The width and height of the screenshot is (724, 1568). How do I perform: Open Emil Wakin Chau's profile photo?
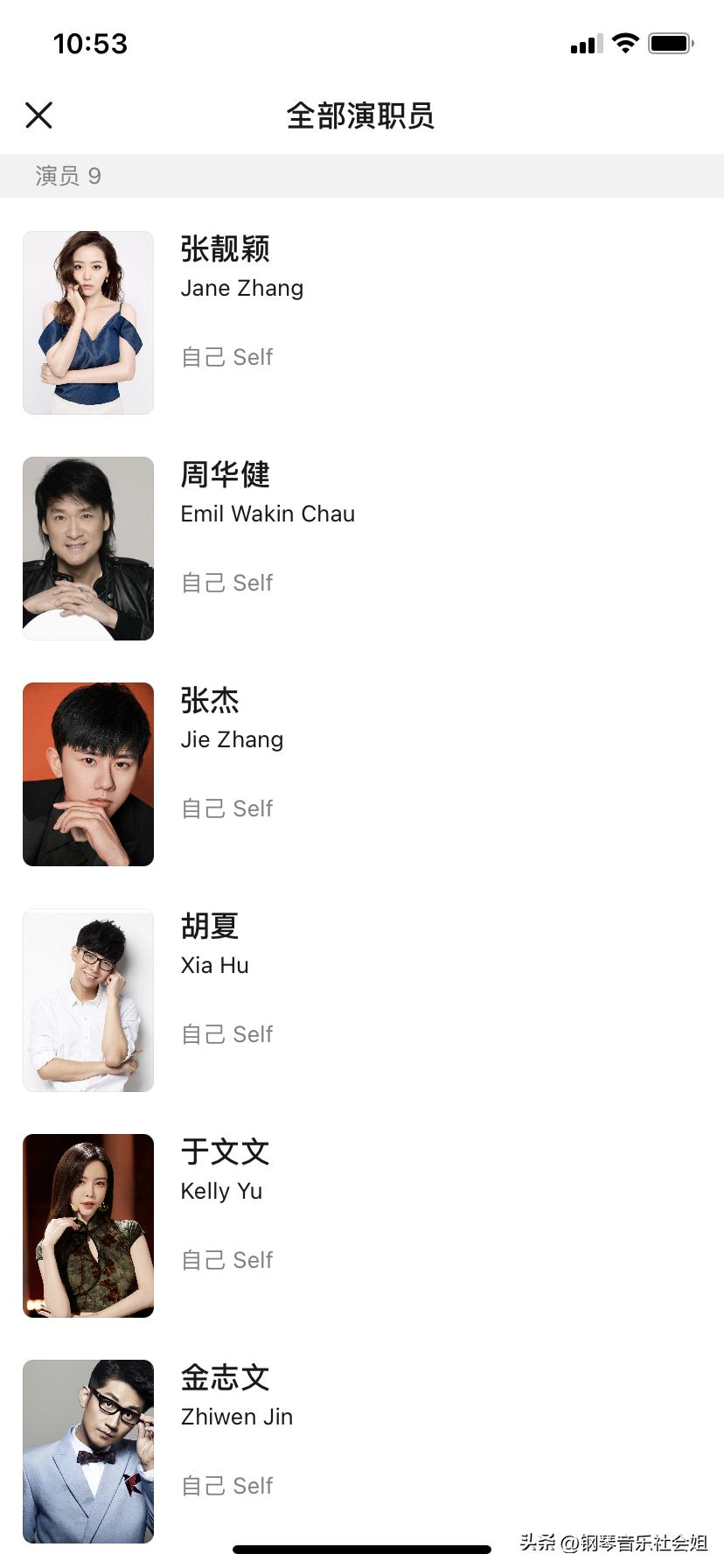(x=87, y=547)
